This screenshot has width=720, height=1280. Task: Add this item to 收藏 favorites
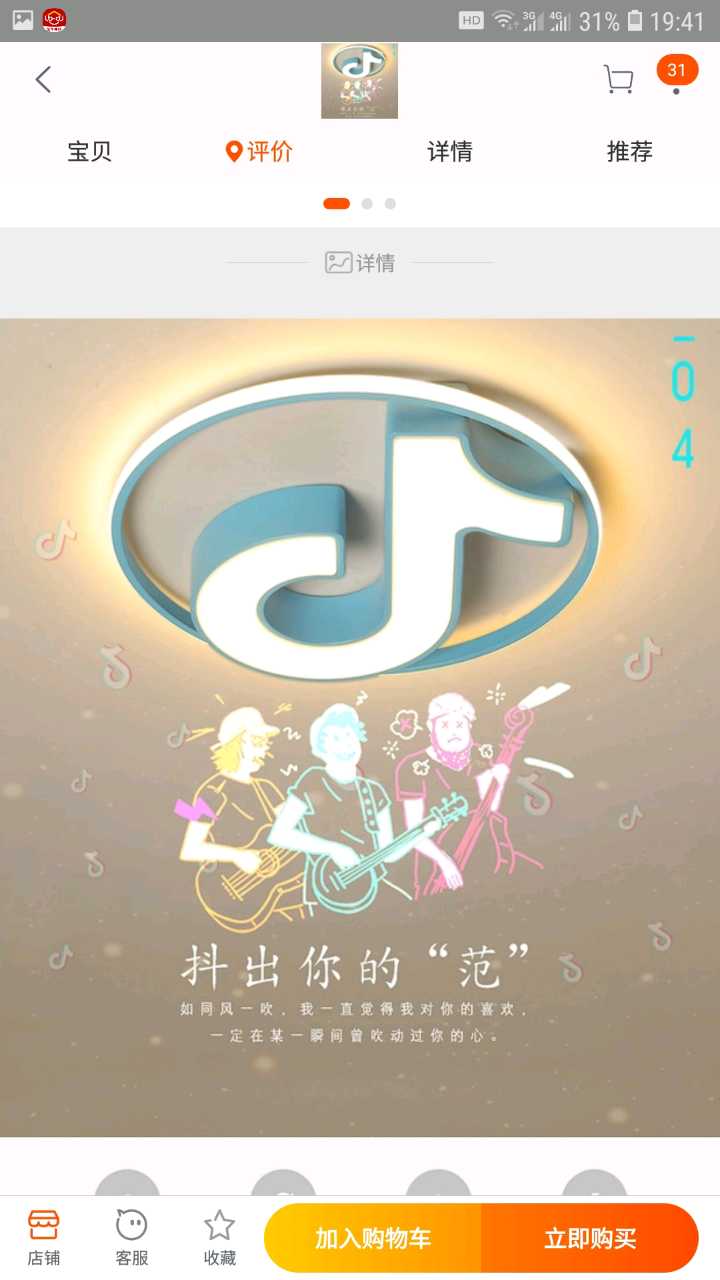coord(219,1238)
